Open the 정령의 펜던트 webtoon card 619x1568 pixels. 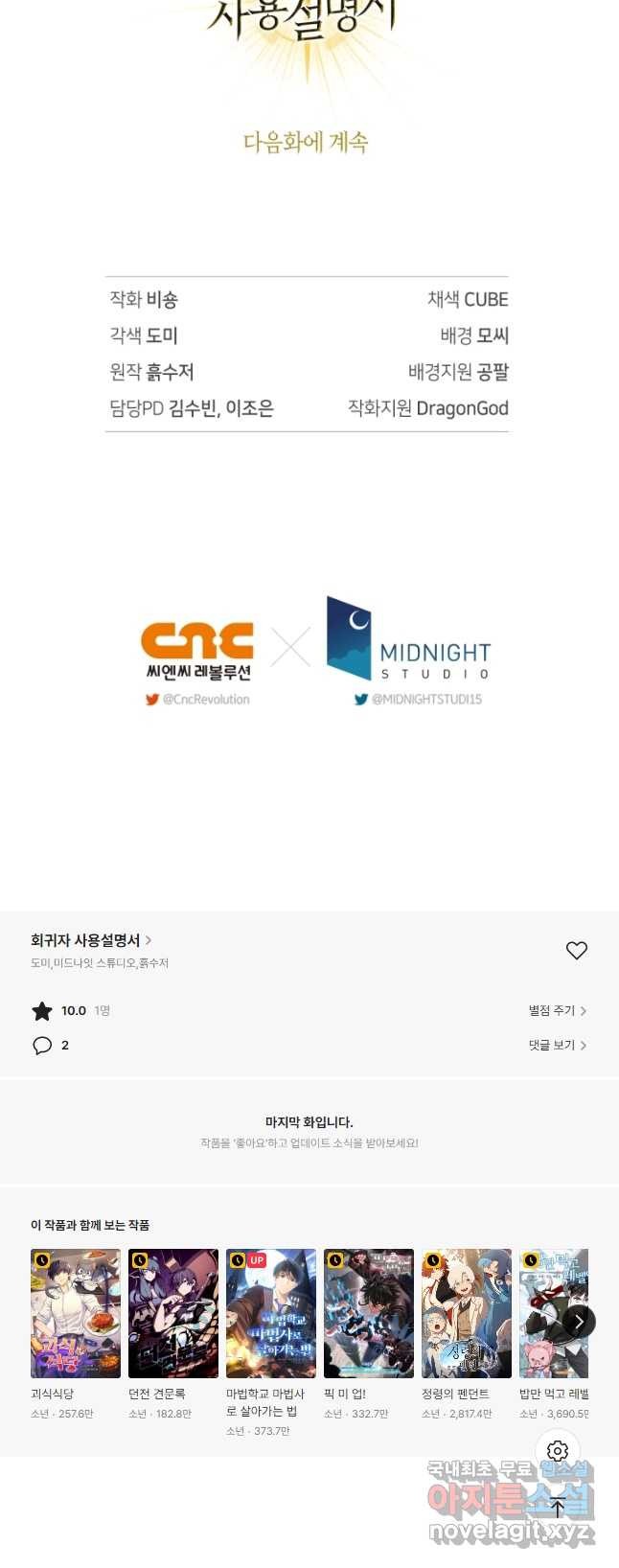tap(467, 1313)
